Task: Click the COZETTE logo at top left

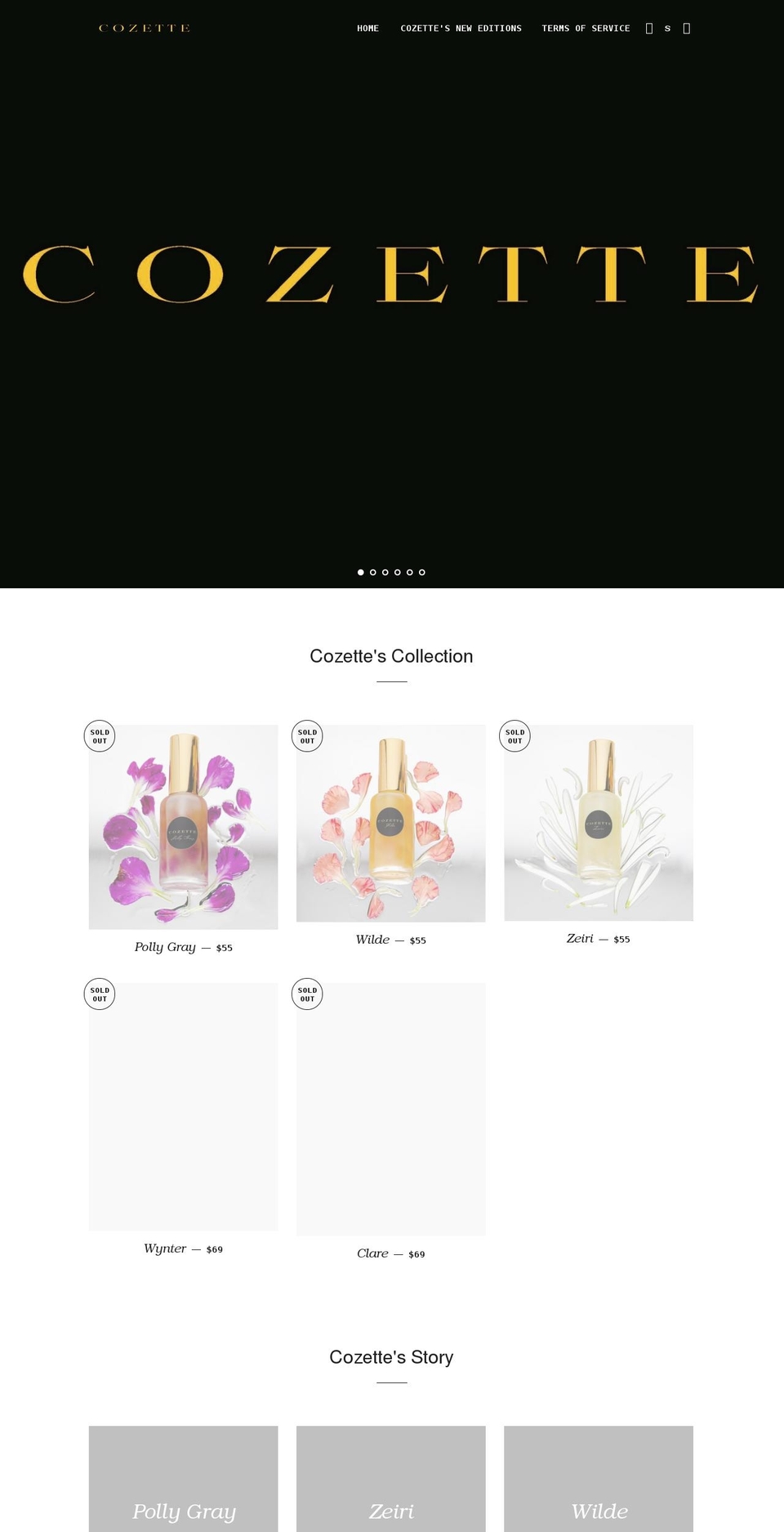Action: (x=144, y=28)
